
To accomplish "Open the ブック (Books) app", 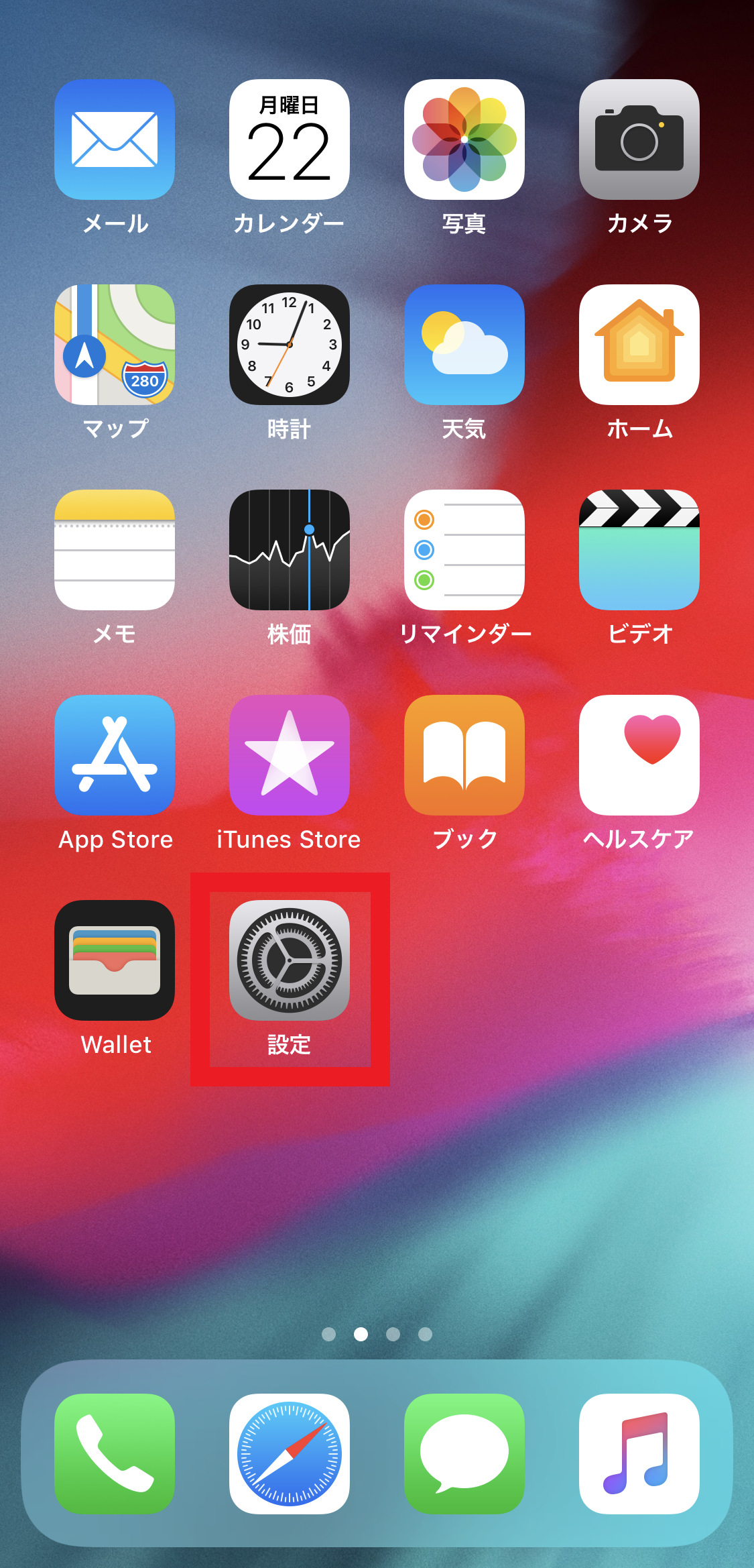I will pos(464,755).
